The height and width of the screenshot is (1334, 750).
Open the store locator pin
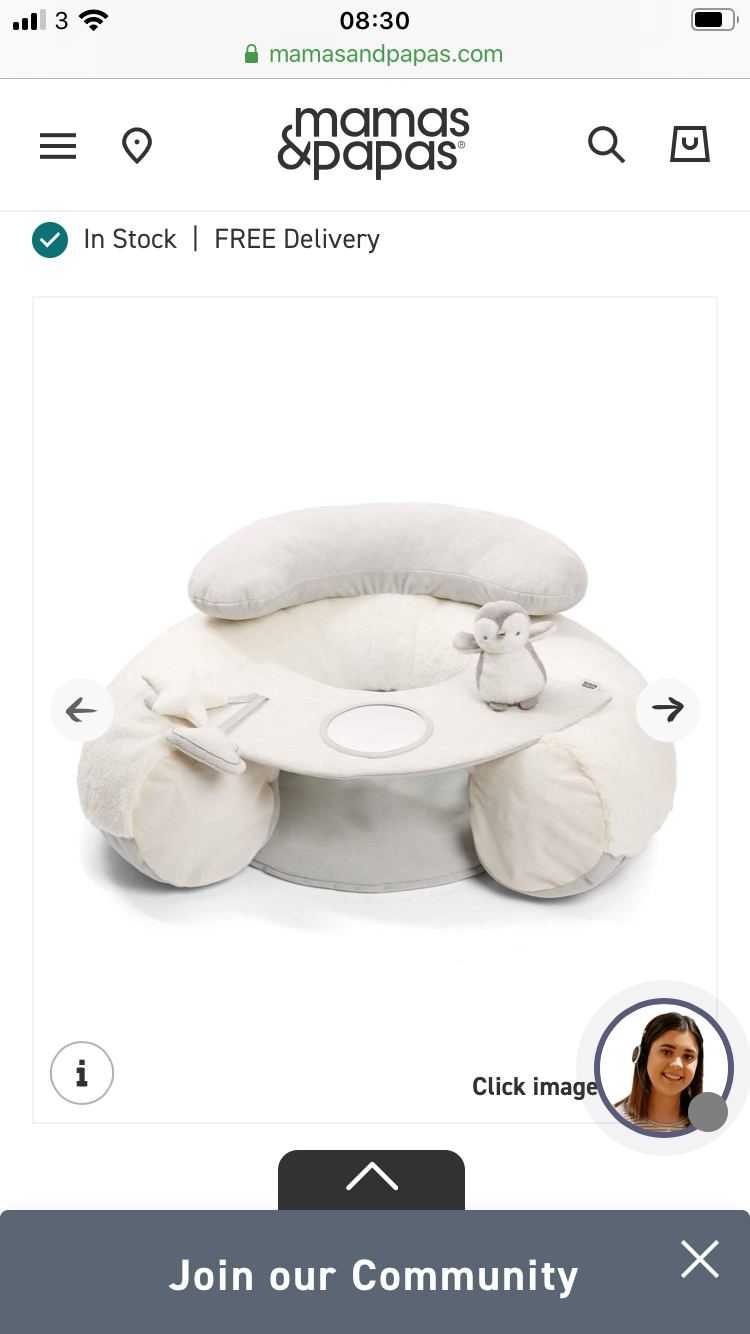[x=137, y=146]
